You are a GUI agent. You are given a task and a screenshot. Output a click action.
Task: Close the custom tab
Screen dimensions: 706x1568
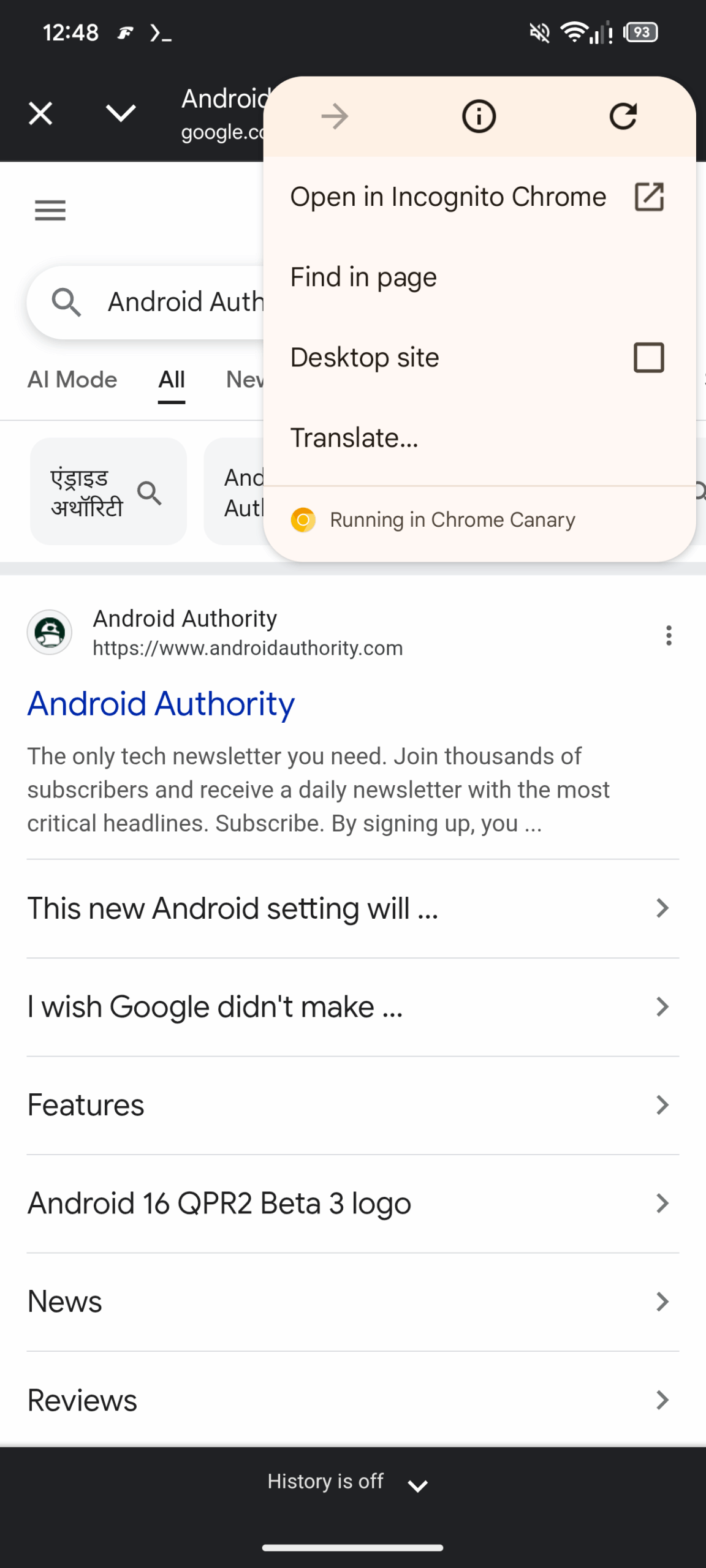tap(40, 113)
